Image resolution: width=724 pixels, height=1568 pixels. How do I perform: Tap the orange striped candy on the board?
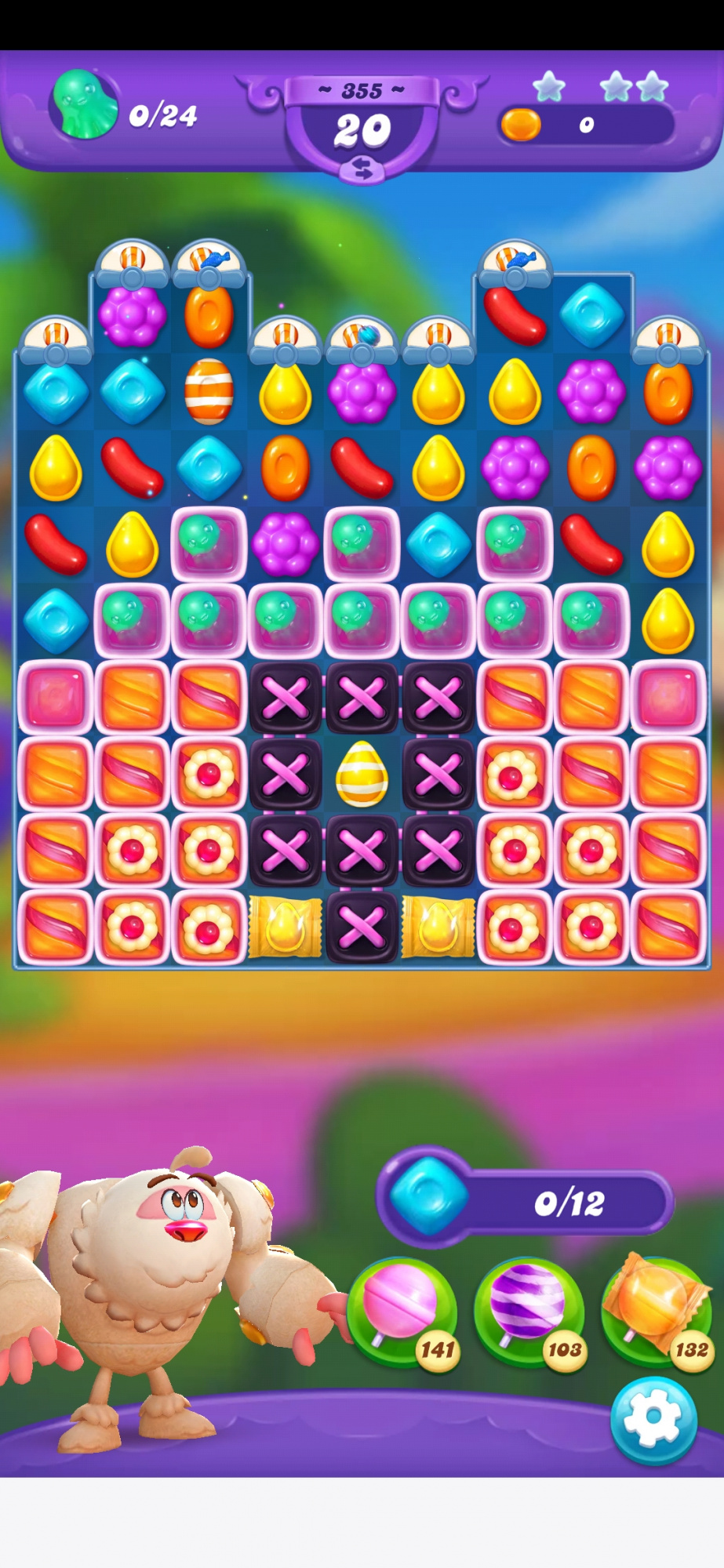(209, 391)
